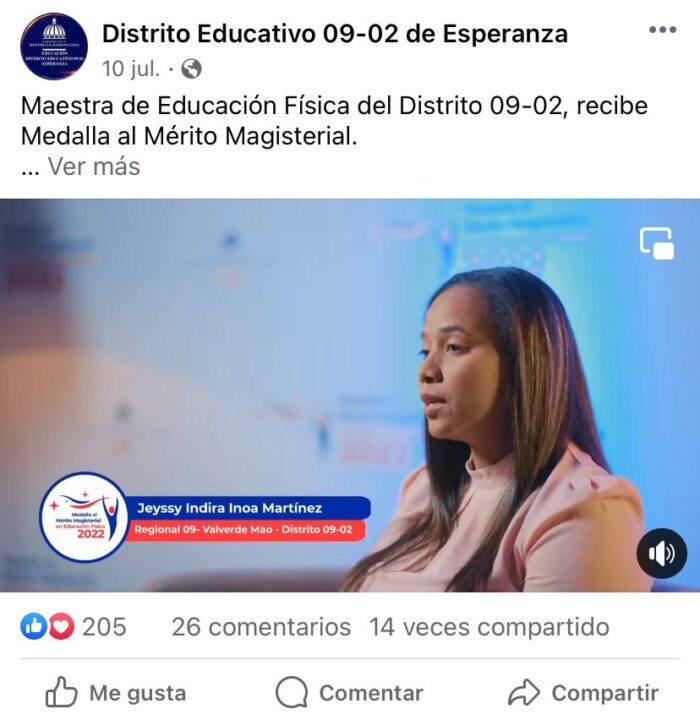Toggle the video sound with the speaker icon
Viewport: 700px width, 720px height.
pos(662,553)
